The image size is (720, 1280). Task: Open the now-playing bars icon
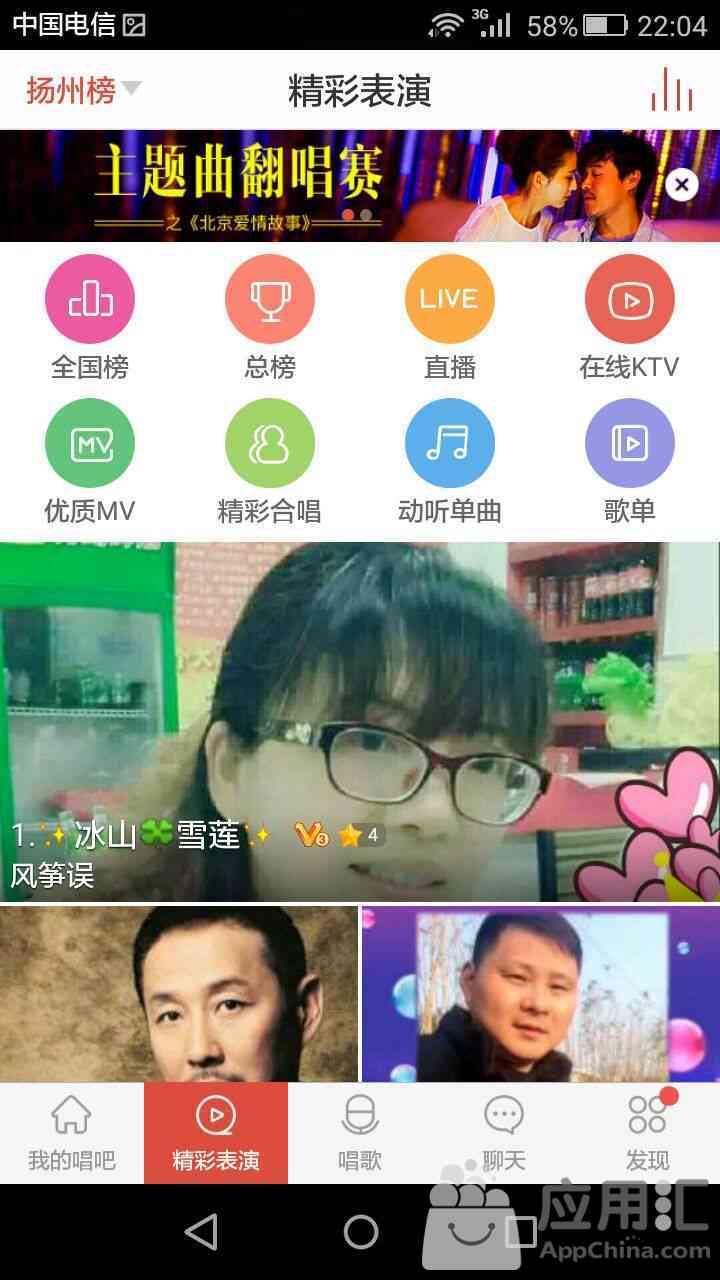click(x=671, y=91)
